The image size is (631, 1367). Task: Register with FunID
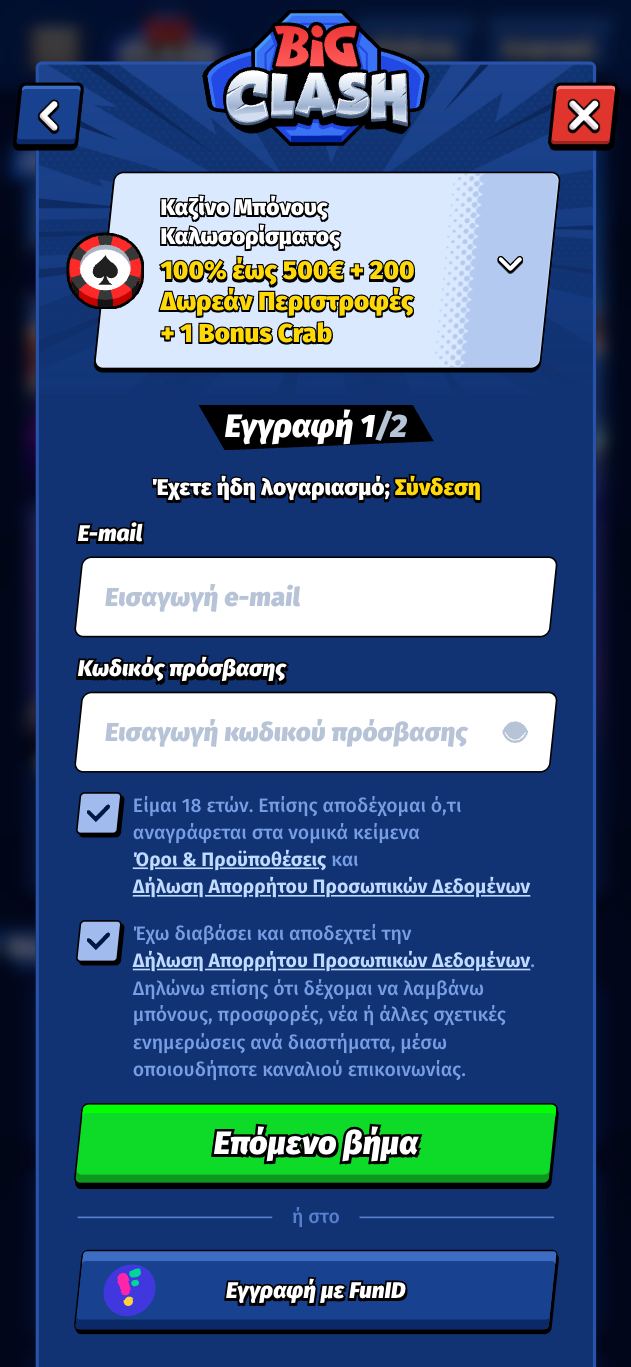[315, 1291]
